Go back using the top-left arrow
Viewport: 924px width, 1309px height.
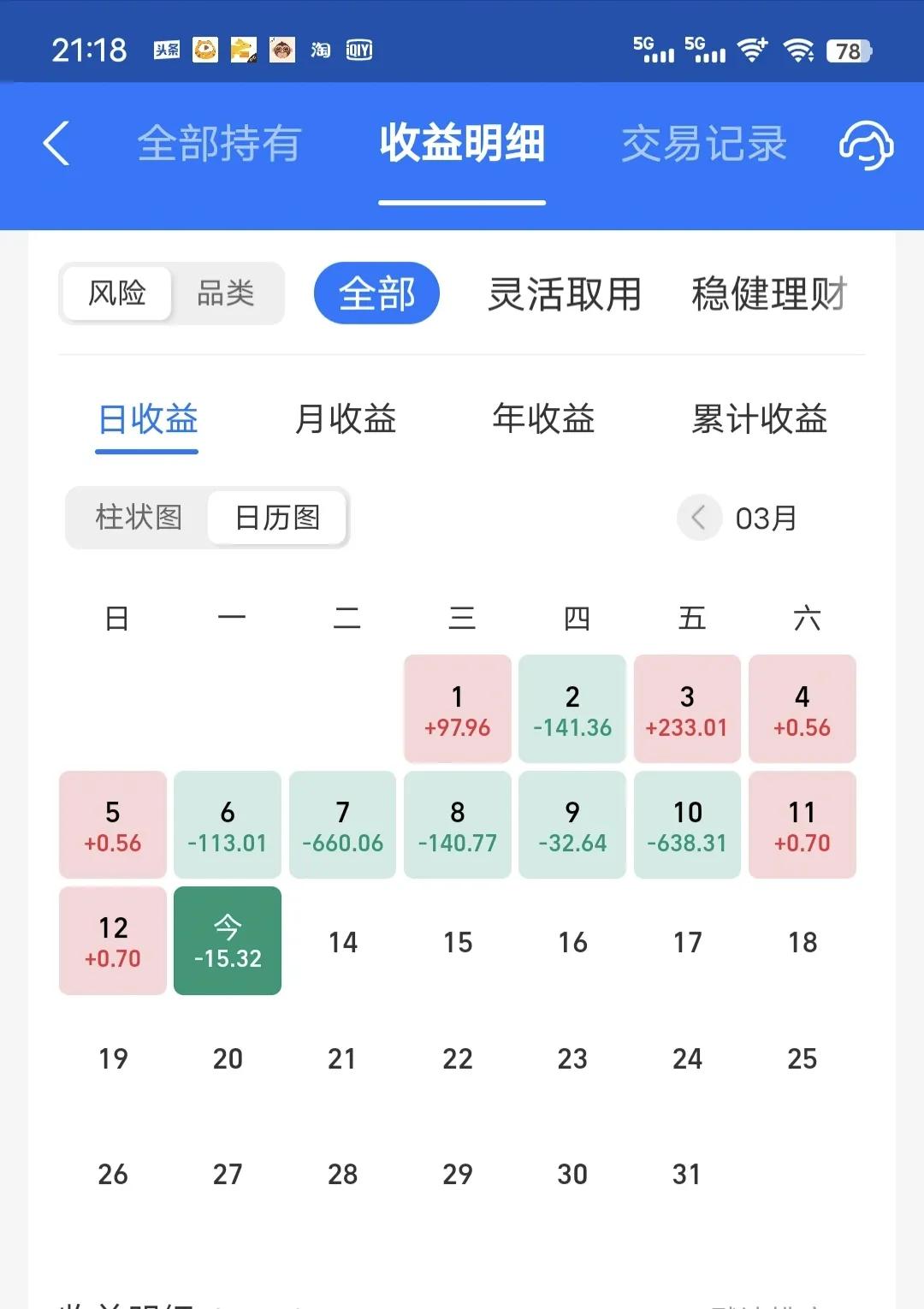(x=56, y=143)
